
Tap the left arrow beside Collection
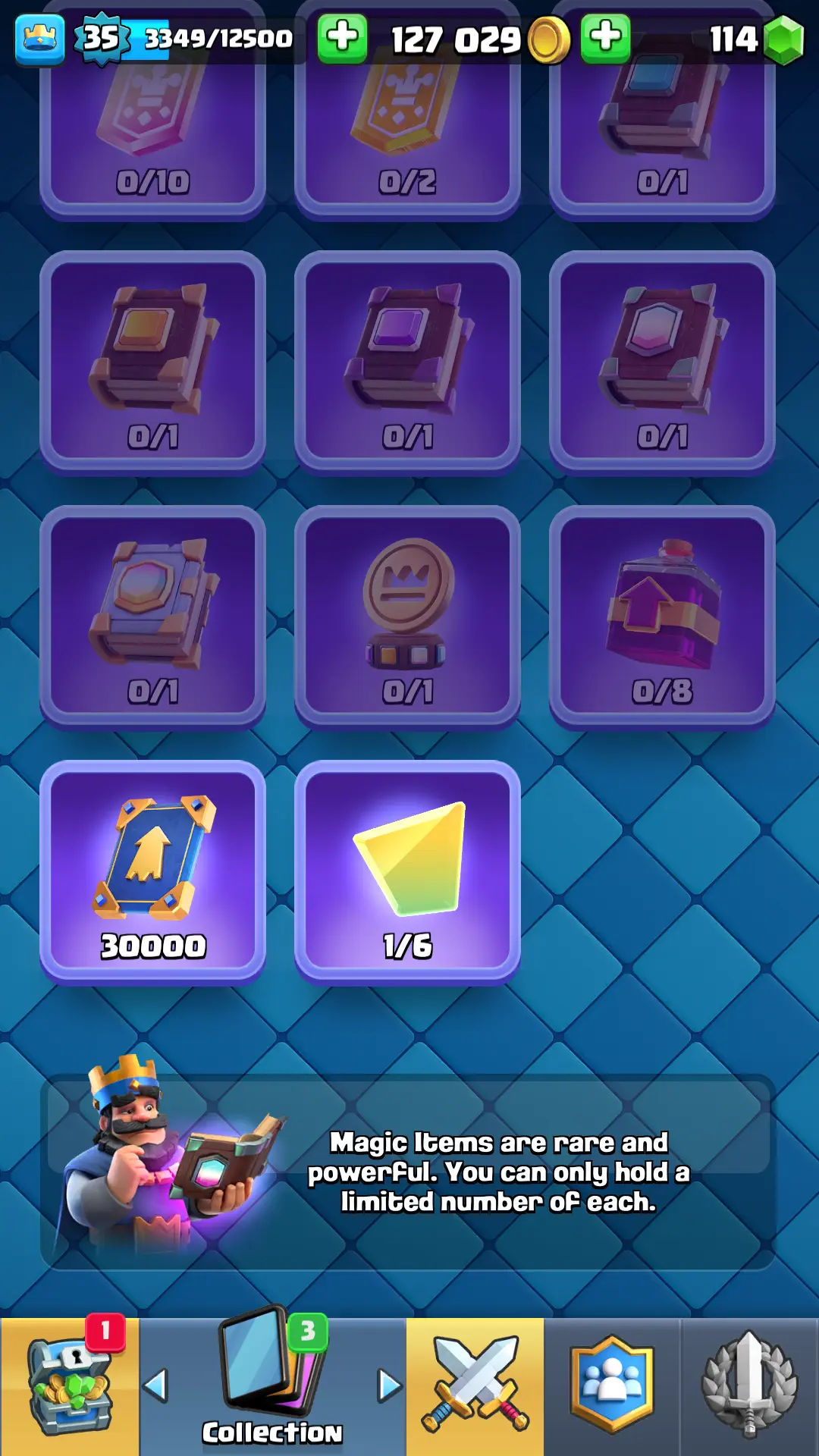click(155, 1386)
